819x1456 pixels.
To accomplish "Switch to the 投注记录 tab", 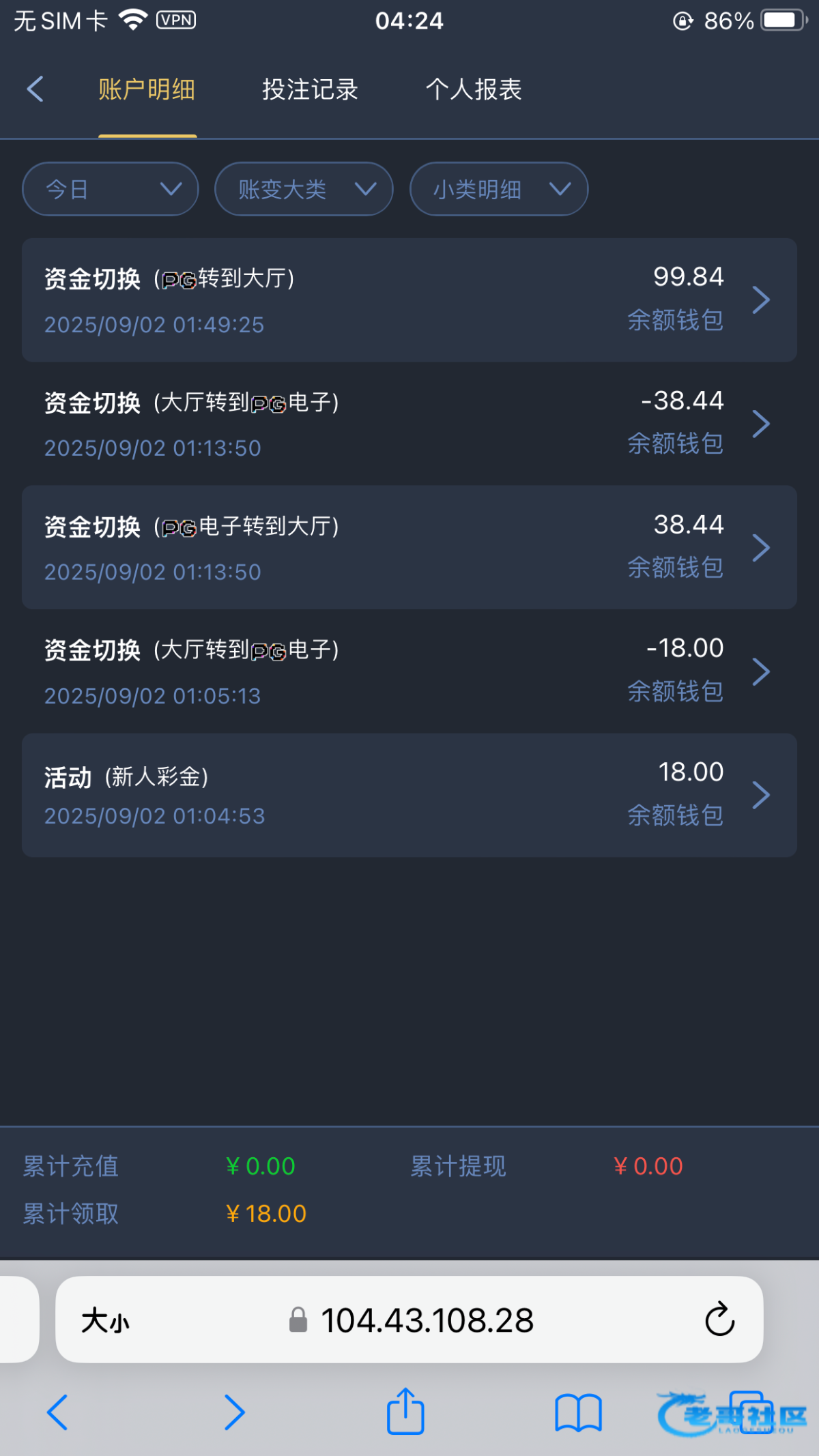I will coord(310,89).
